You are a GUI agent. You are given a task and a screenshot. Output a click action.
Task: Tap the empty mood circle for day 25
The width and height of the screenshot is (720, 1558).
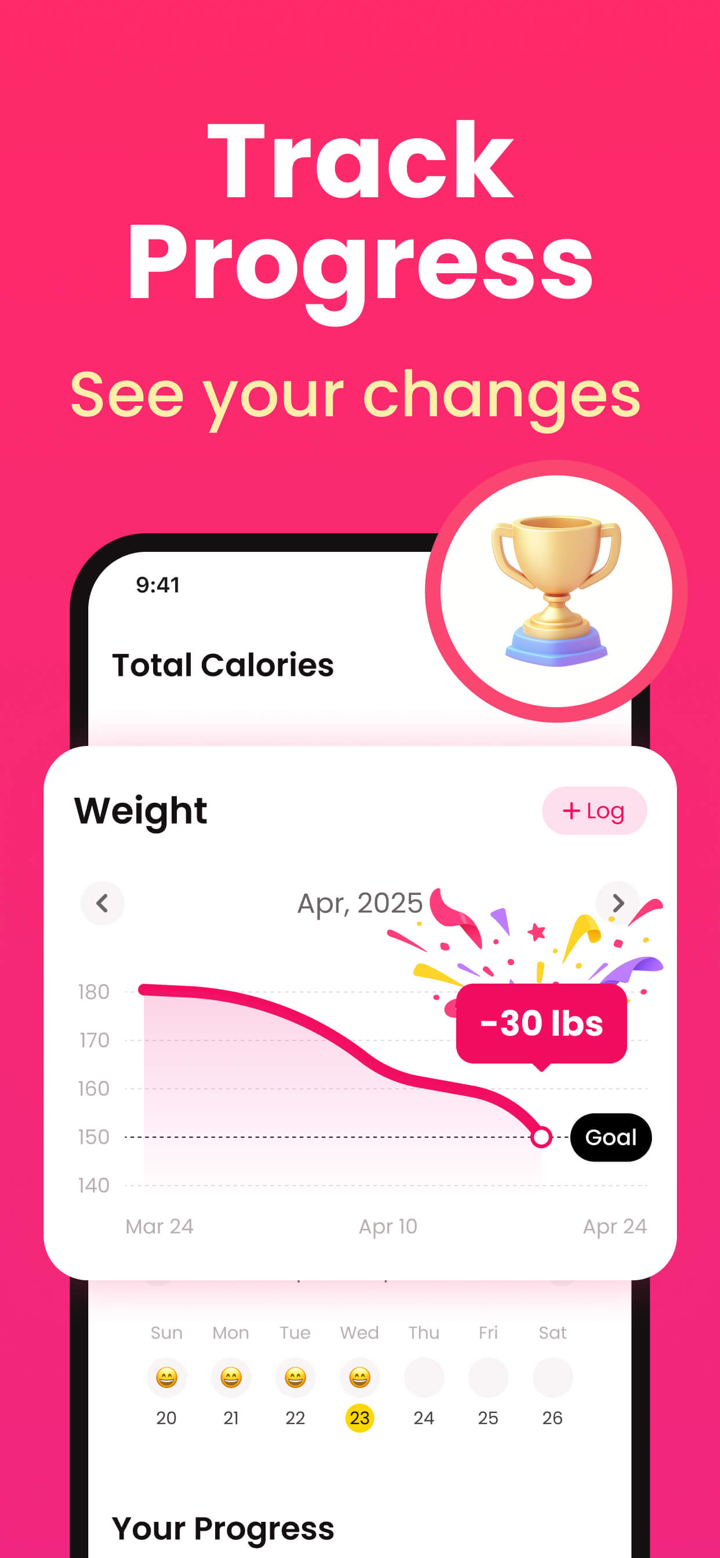click(x=488, y=1377)
